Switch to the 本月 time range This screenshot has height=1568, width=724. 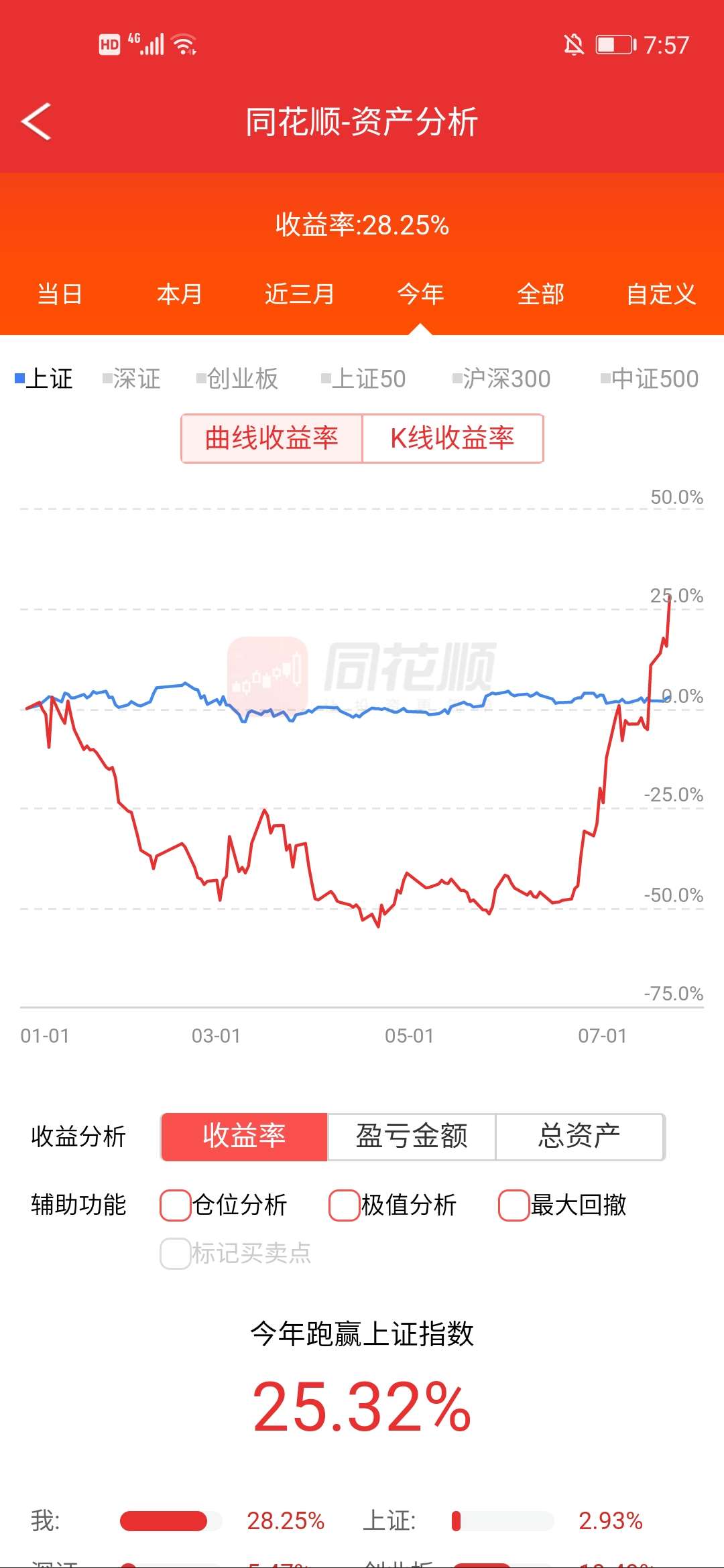point(180,294)
